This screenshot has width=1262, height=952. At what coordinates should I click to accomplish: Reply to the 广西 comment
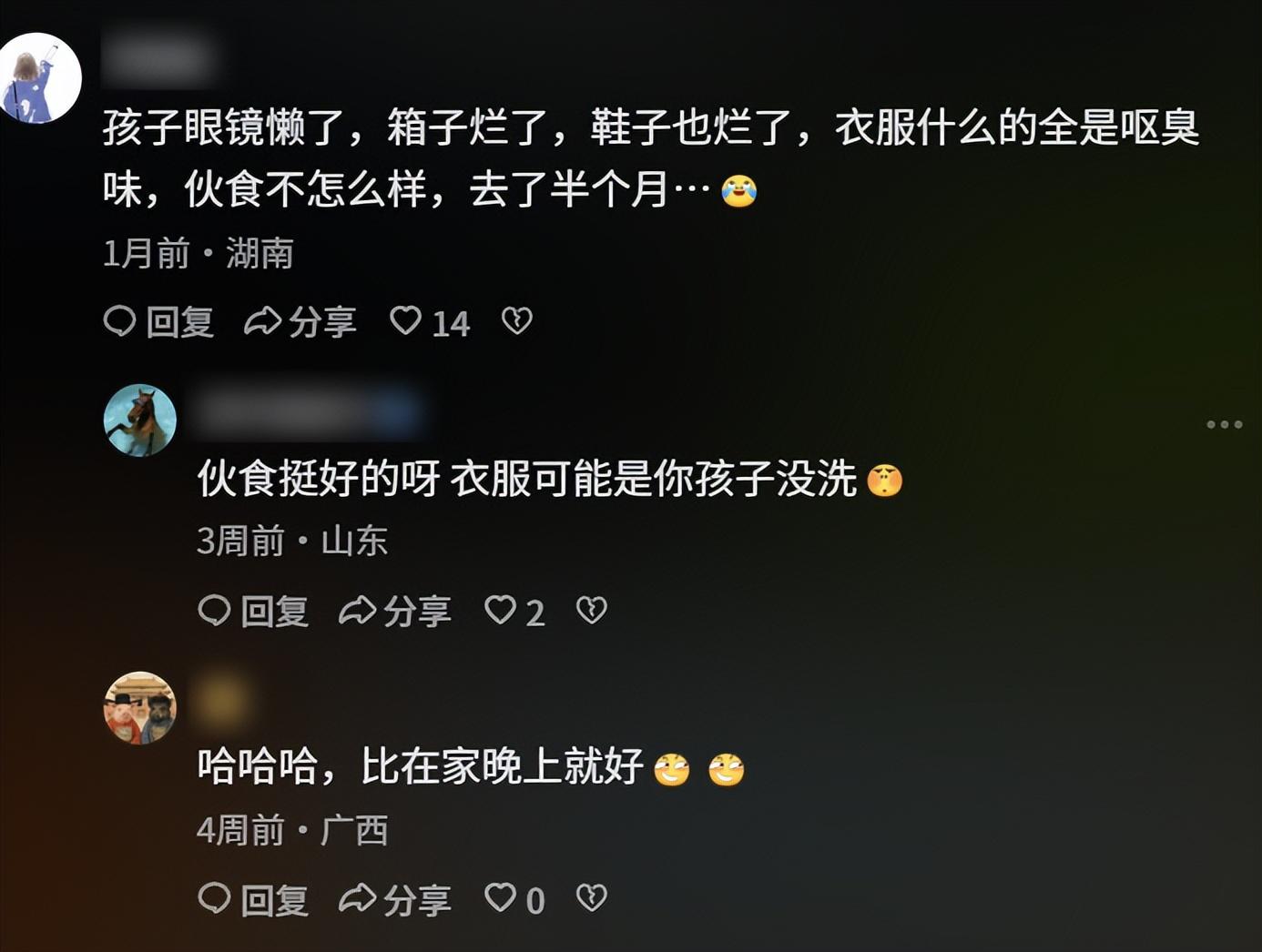point(253,899)
